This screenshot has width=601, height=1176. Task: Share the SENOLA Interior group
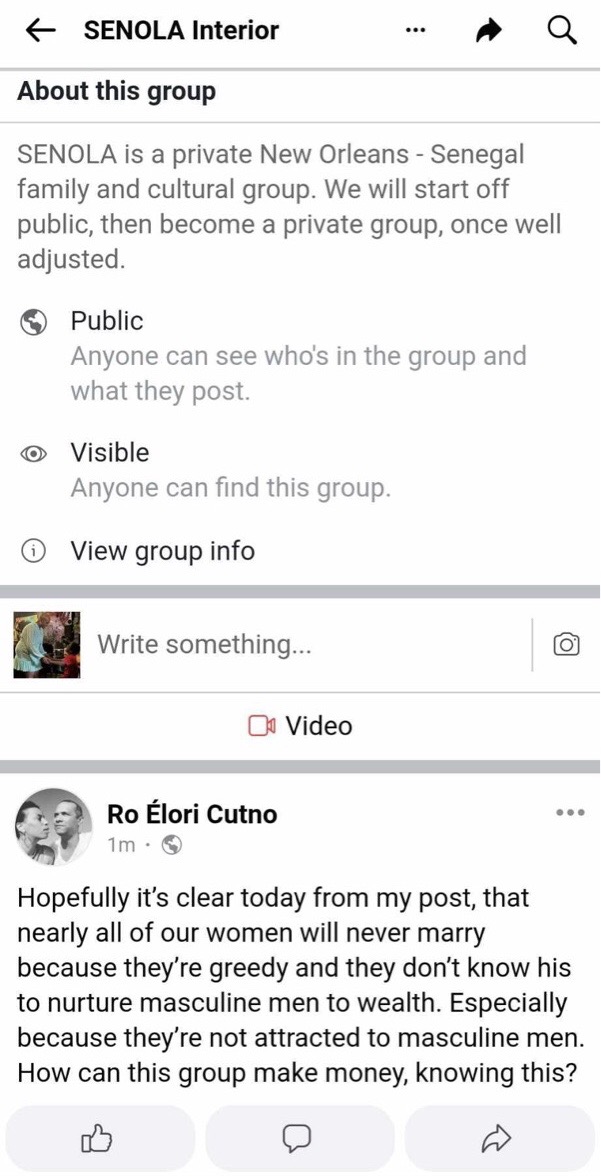coord(488,32)
